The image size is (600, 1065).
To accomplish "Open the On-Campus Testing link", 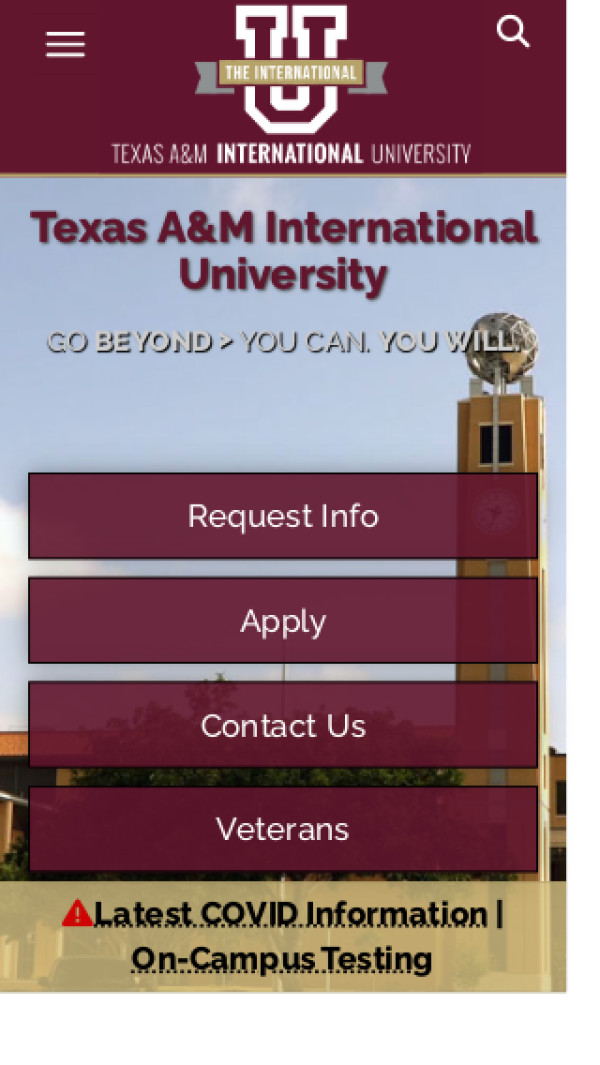I will (282, 959).
